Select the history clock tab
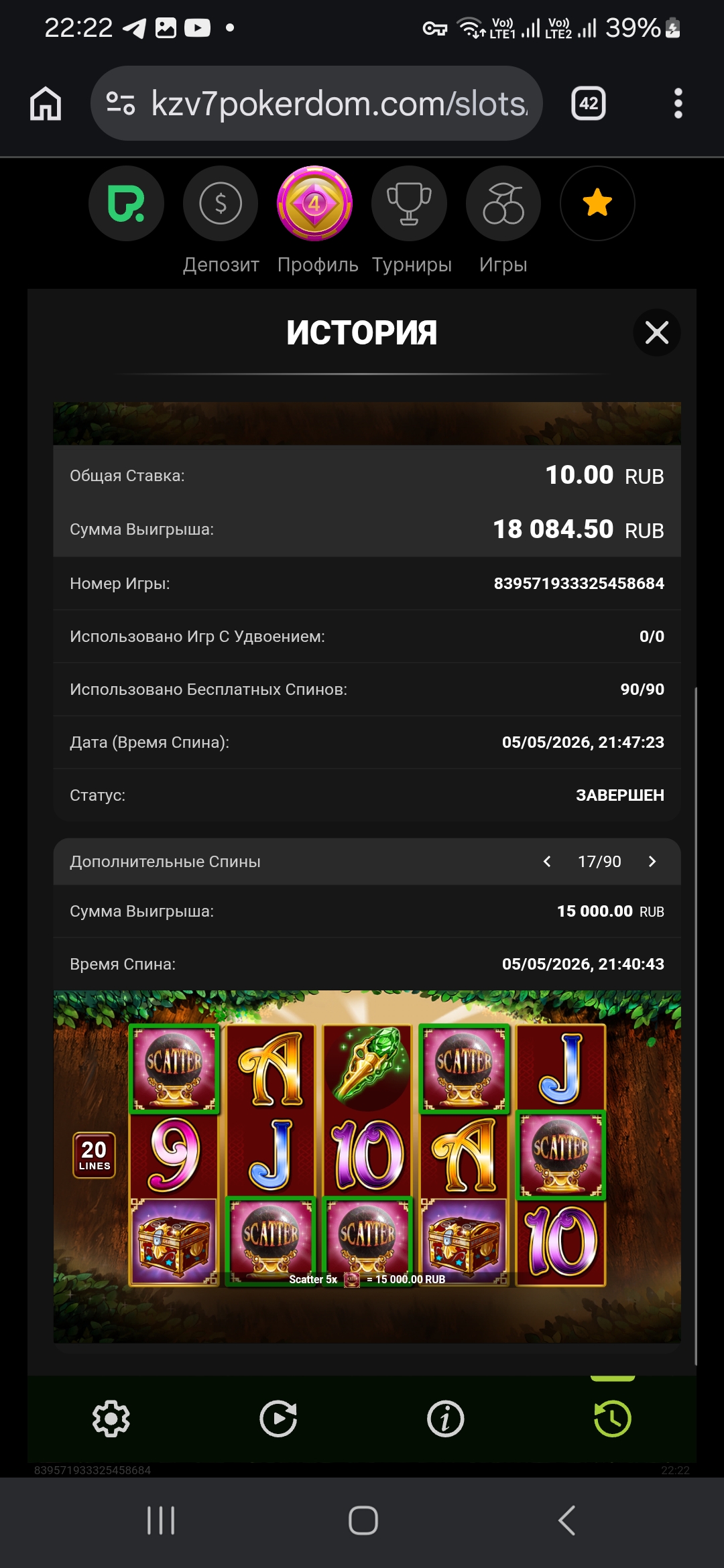 (612, 1419)
